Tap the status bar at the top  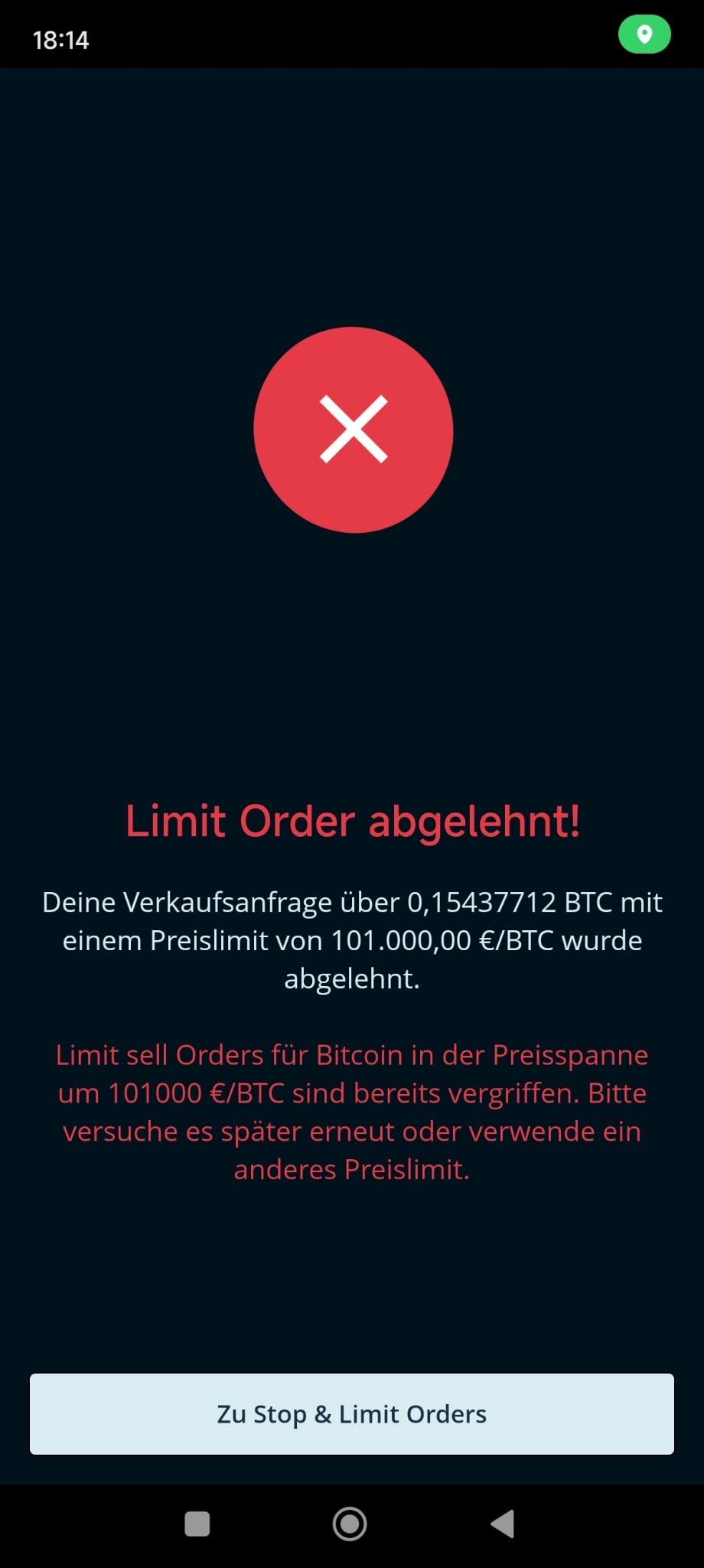(352, 34)
